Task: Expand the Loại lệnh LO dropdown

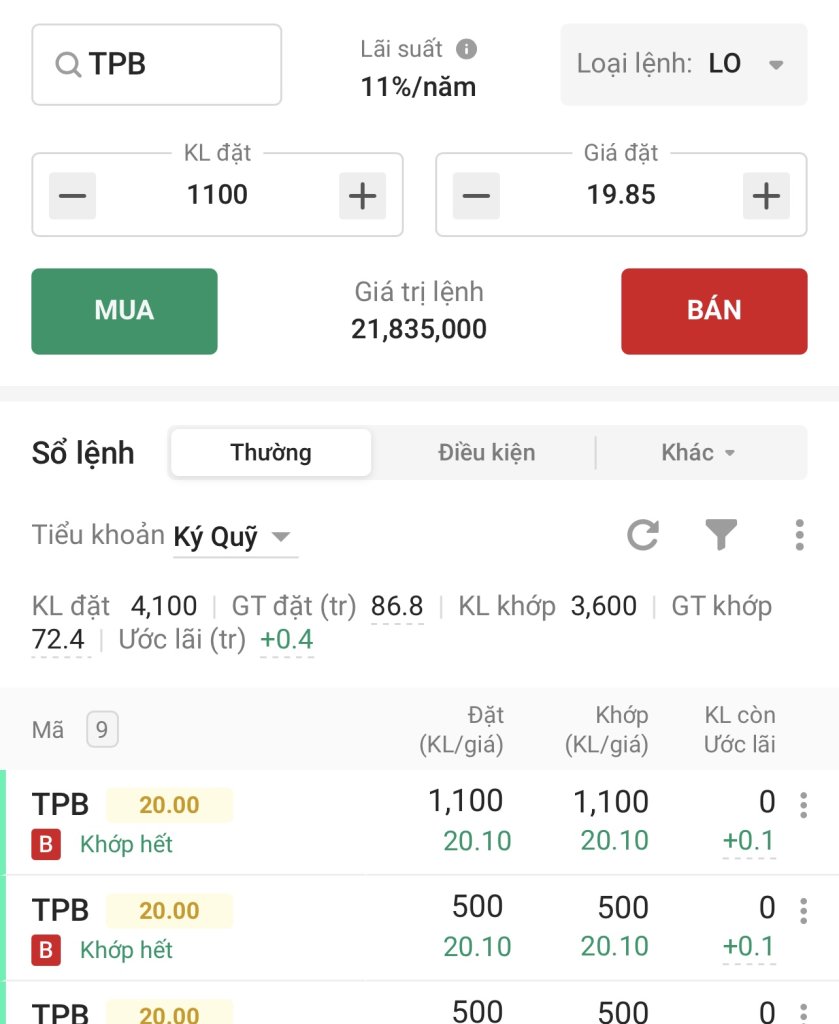Action: coord(684,65)
